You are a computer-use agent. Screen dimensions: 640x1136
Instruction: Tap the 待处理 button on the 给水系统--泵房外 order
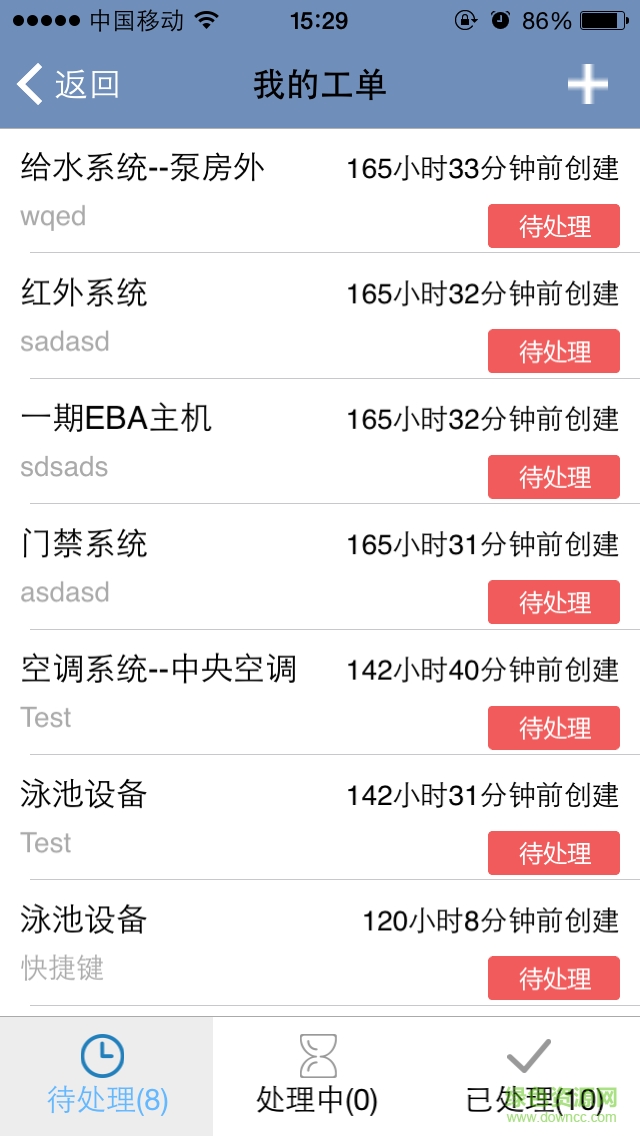coord(554,226)
